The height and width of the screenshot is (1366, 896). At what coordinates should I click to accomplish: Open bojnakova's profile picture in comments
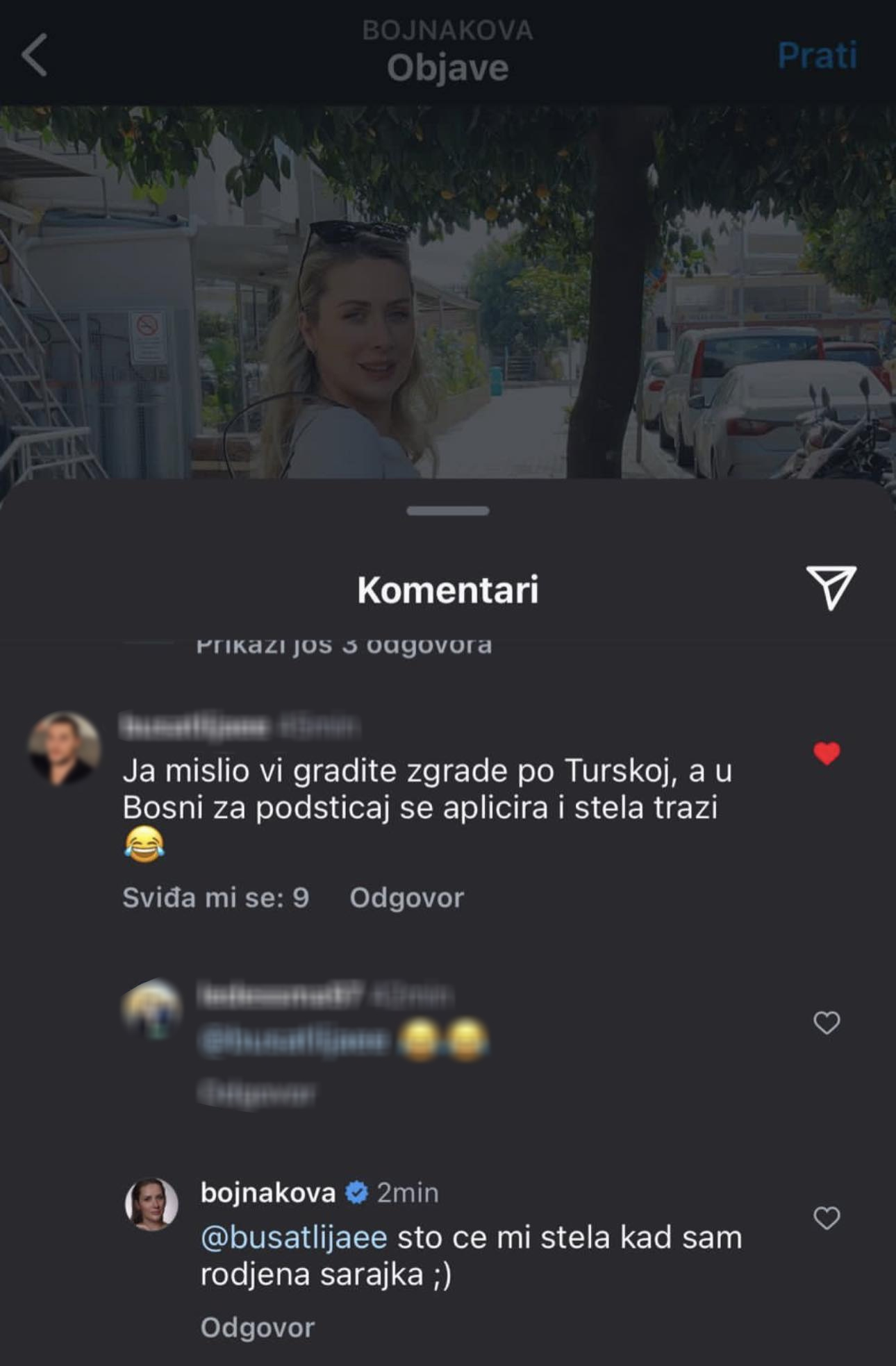coord(151,1204)
